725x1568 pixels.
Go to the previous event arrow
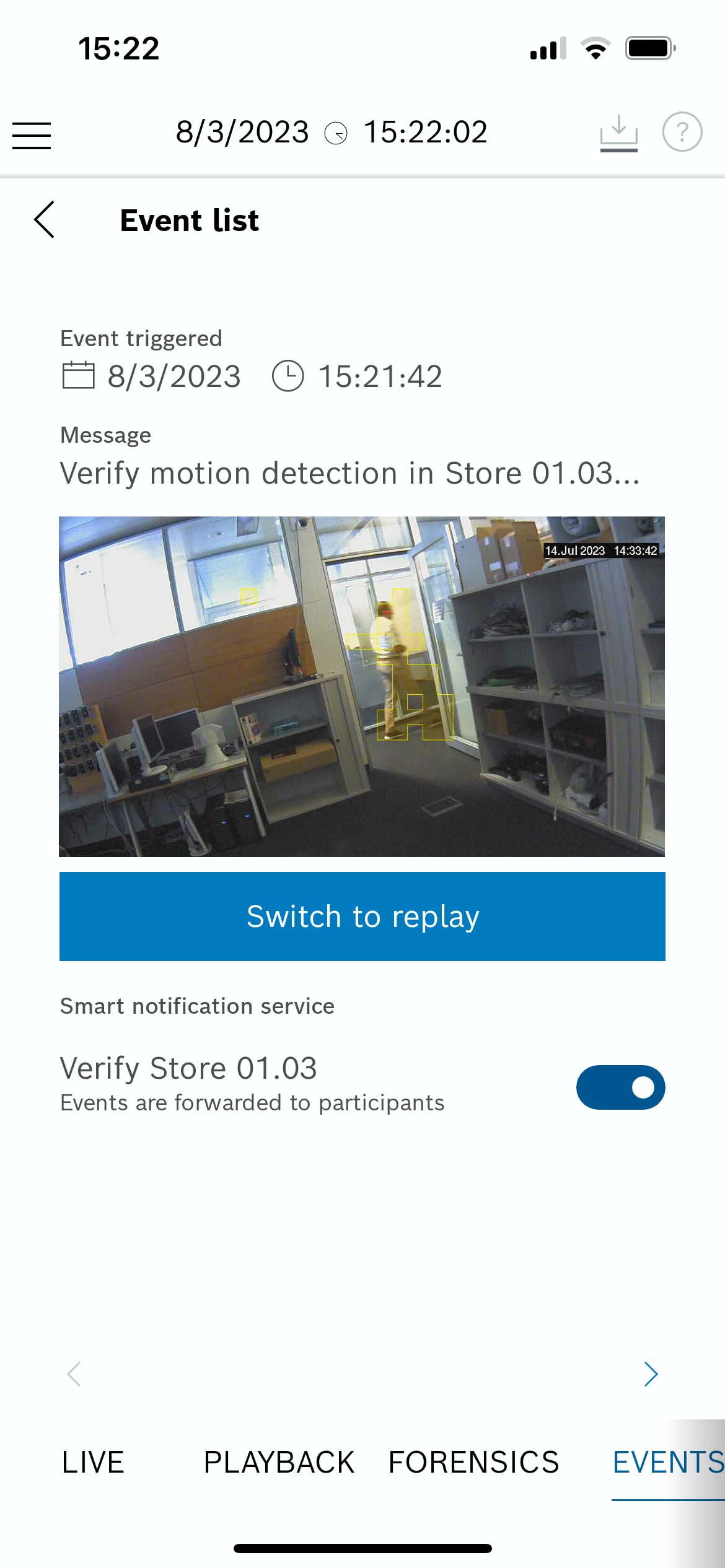(x=74, y=1374)
